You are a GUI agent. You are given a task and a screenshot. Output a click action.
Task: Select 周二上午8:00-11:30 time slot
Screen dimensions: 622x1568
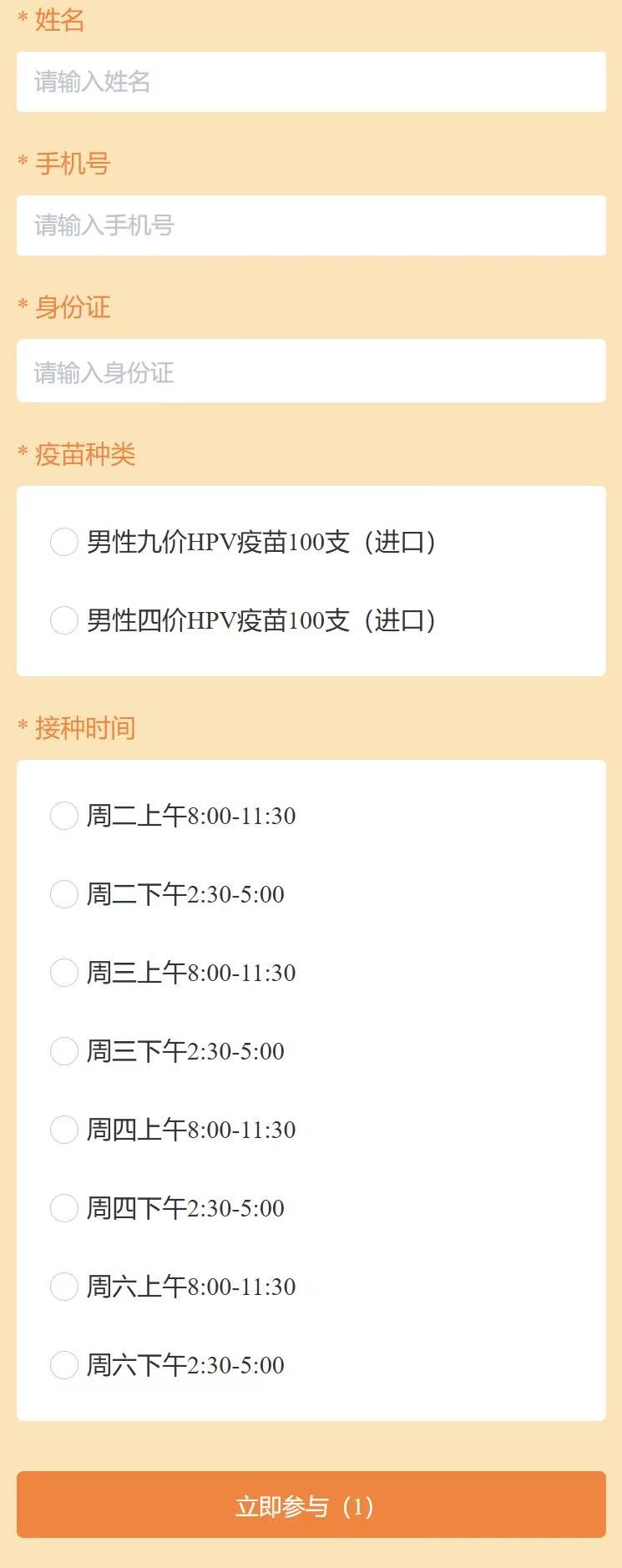tap(64, 816)
